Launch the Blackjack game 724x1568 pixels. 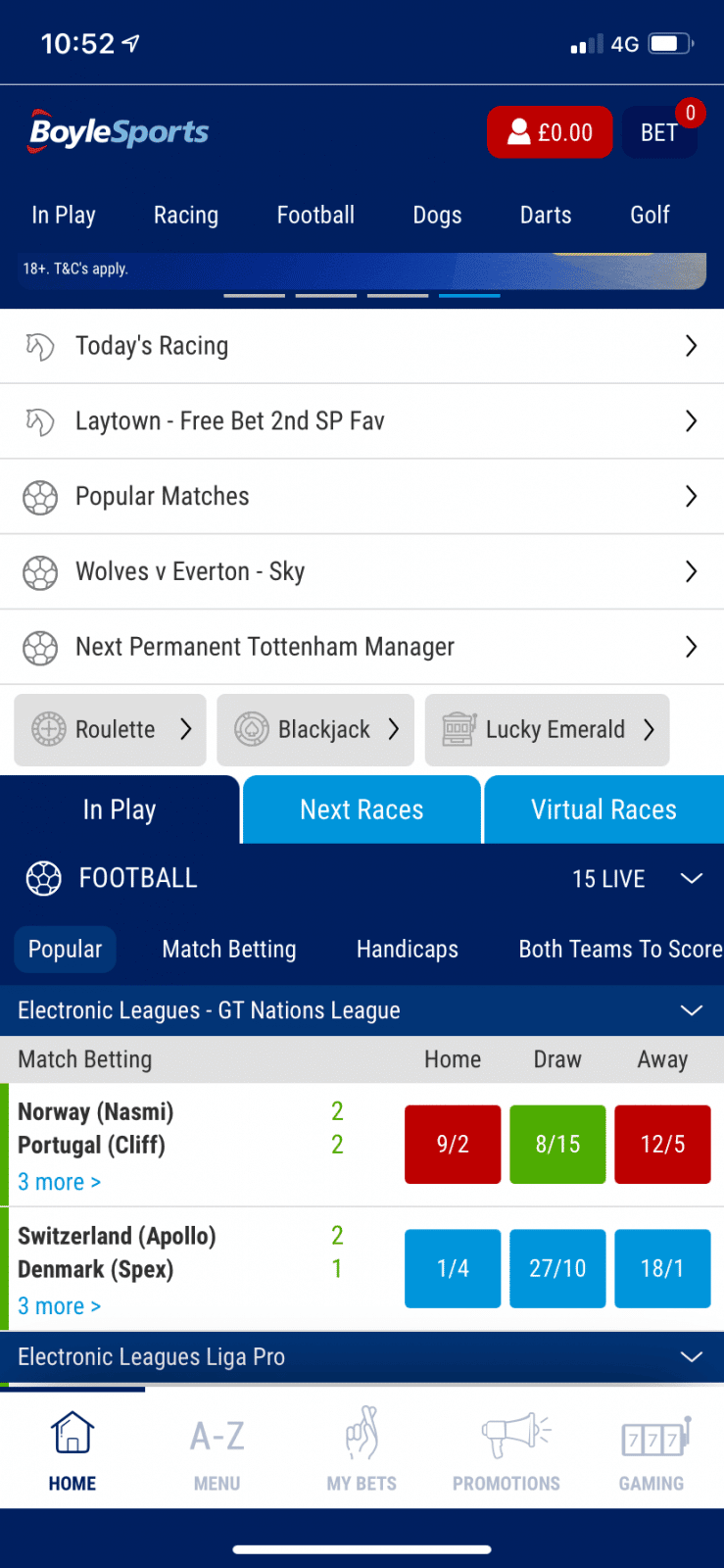coord(315,730)
